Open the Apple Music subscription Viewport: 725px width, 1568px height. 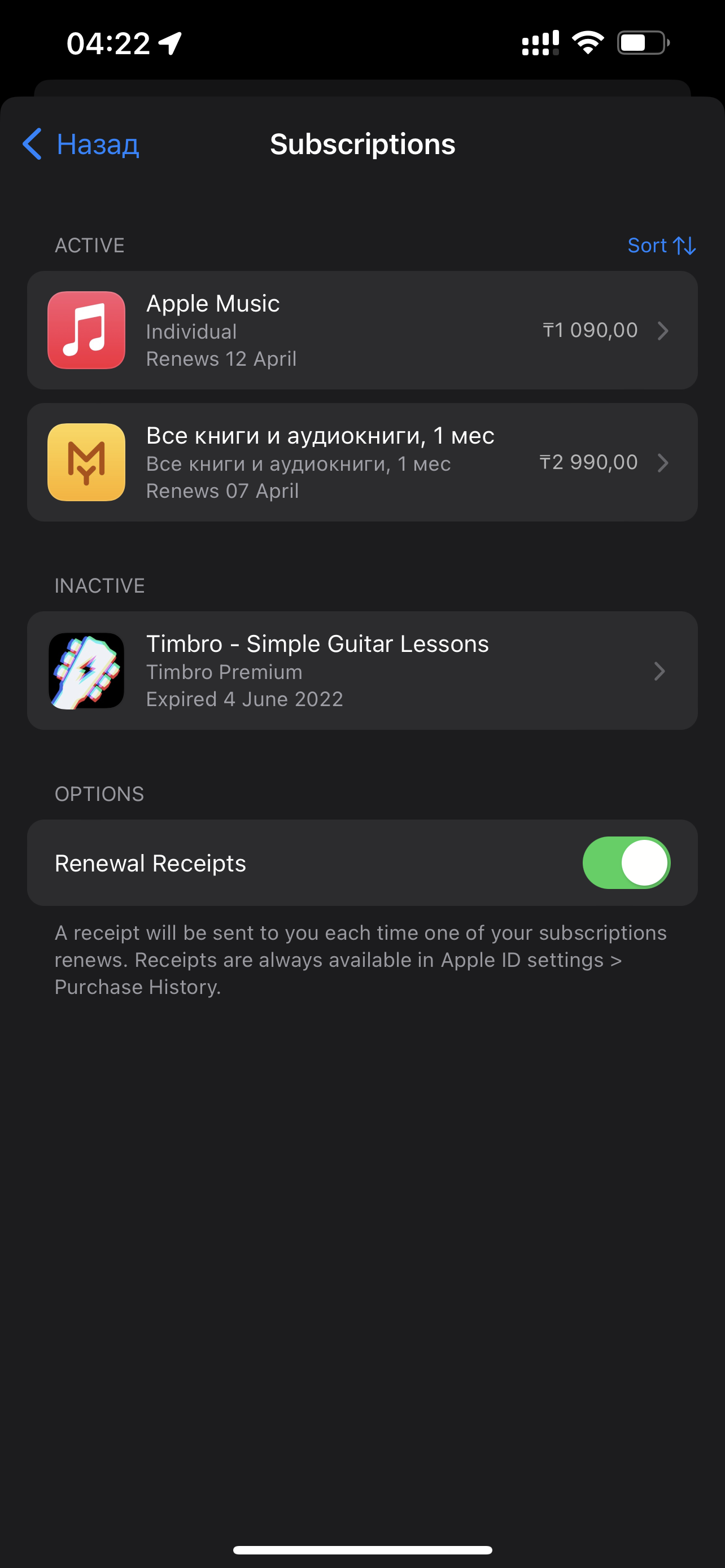pyautogui.click(x=361, y=331)
